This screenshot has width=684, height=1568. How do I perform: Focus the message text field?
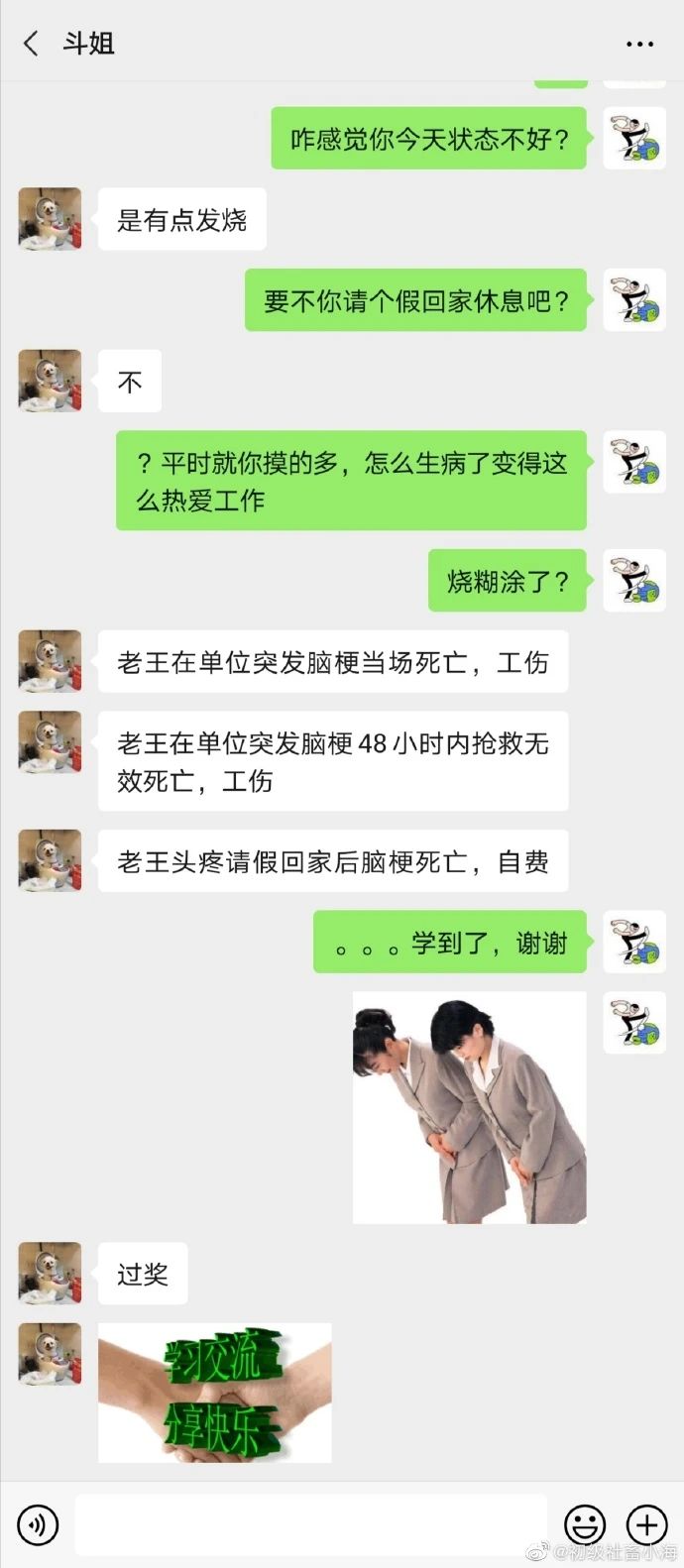coord(310,1524)
